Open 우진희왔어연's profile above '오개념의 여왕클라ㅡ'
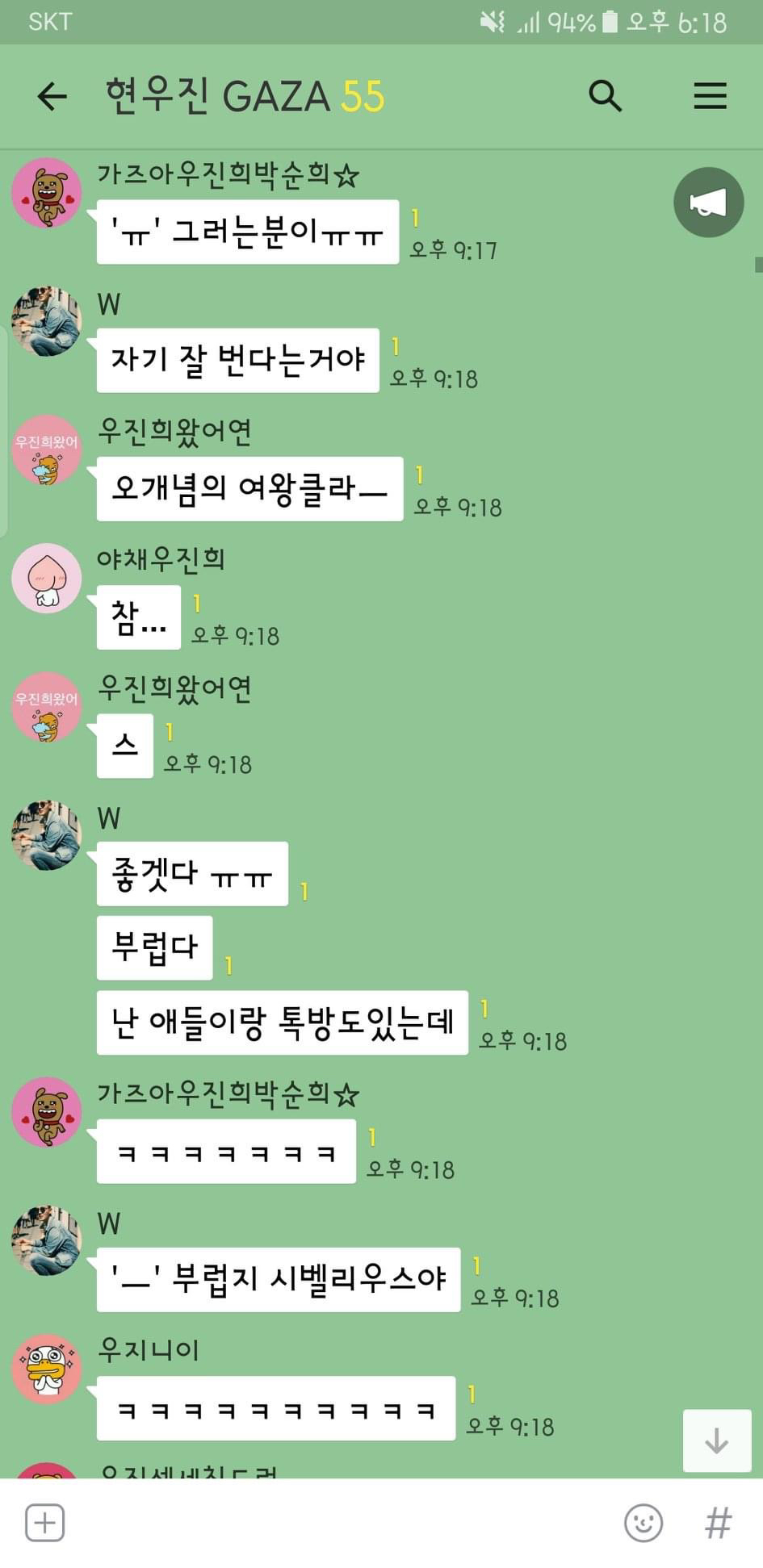This screenshot has height=1568, width=763. pos(46,450)
